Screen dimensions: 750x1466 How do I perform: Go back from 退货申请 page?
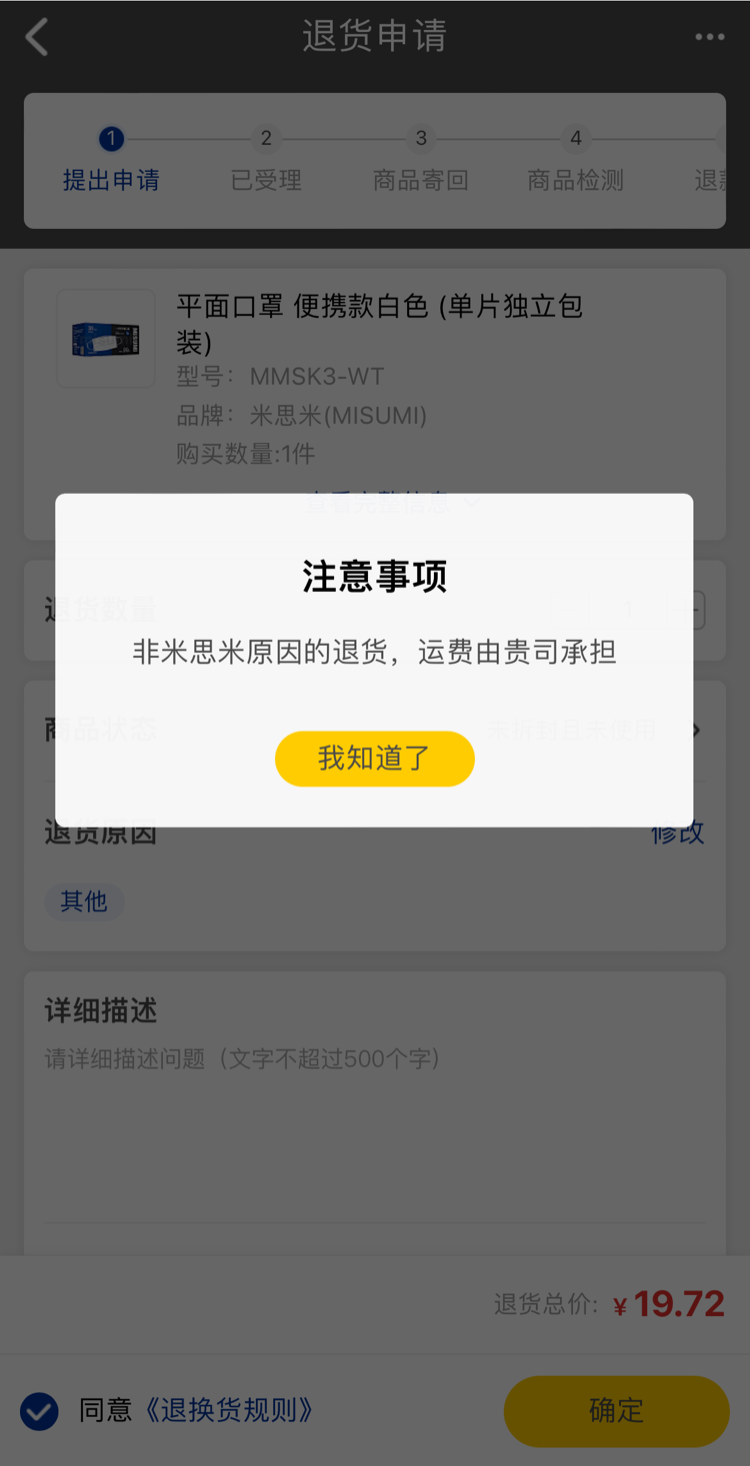pos(37,37)
